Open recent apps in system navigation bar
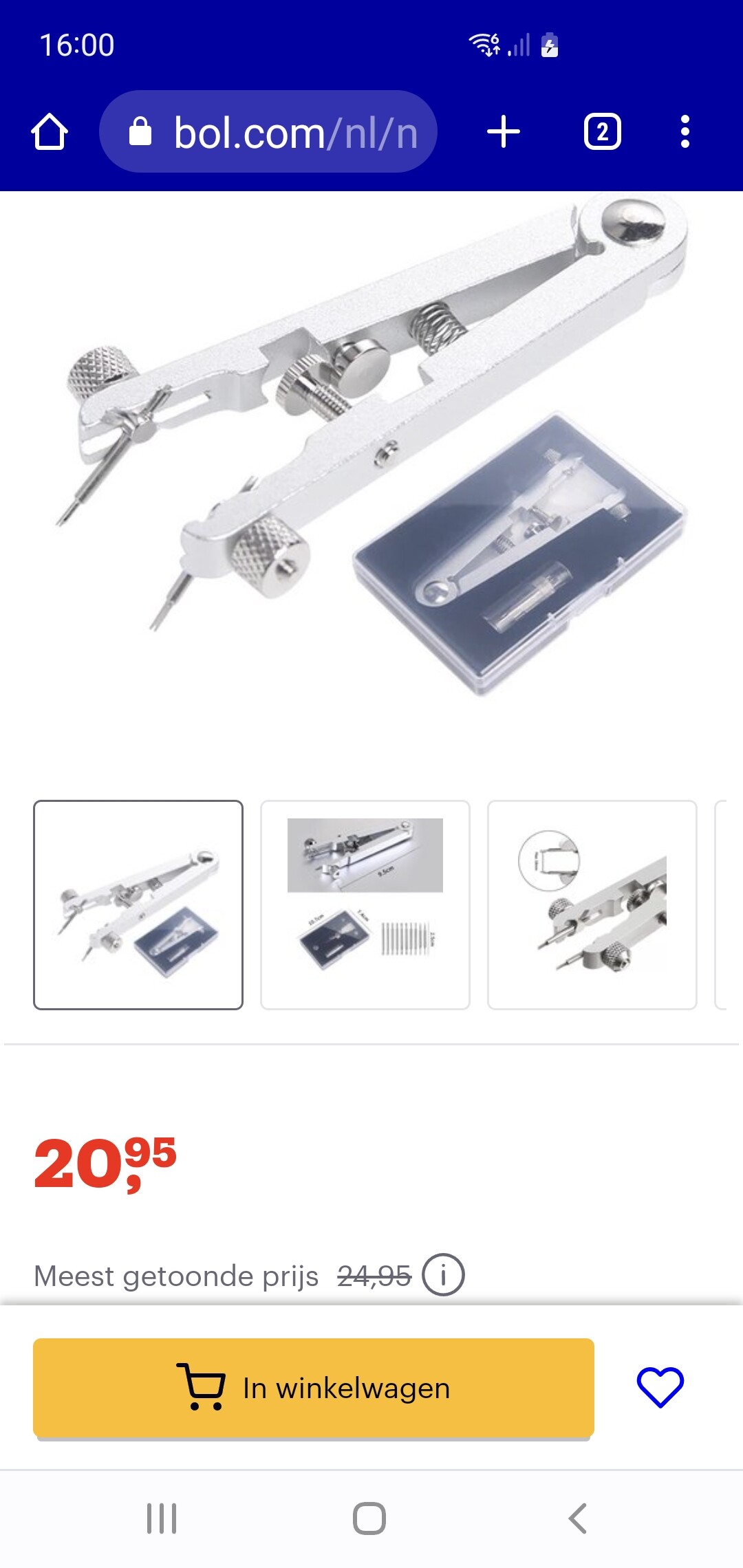 tap(162, 1518)
